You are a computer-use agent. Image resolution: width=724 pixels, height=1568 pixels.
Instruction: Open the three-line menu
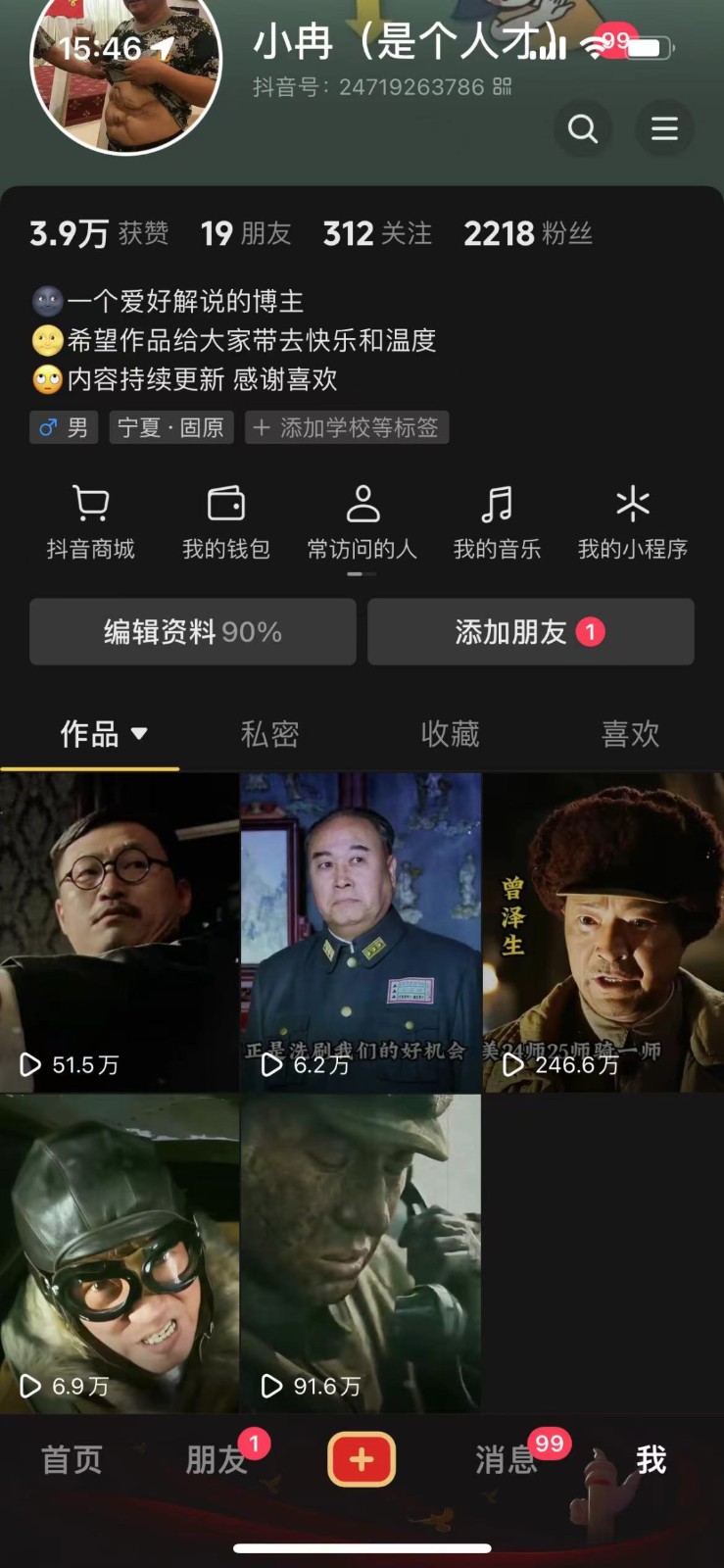664,128
